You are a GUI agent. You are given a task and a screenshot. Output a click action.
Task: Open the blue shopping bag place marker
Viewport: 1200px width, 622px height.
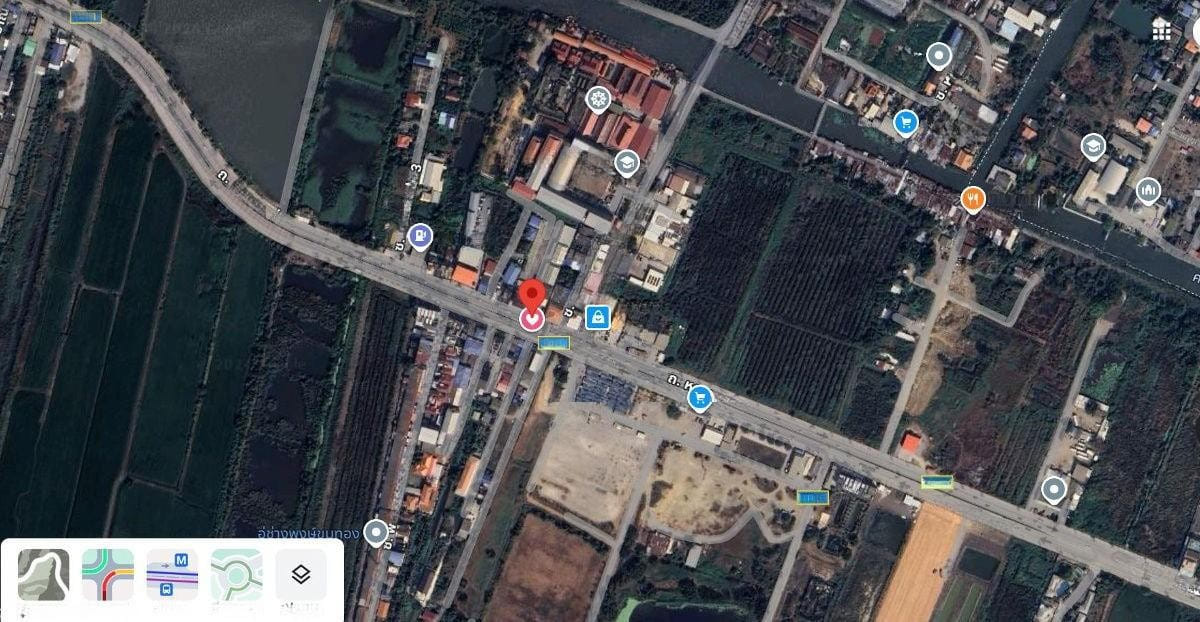598,317
